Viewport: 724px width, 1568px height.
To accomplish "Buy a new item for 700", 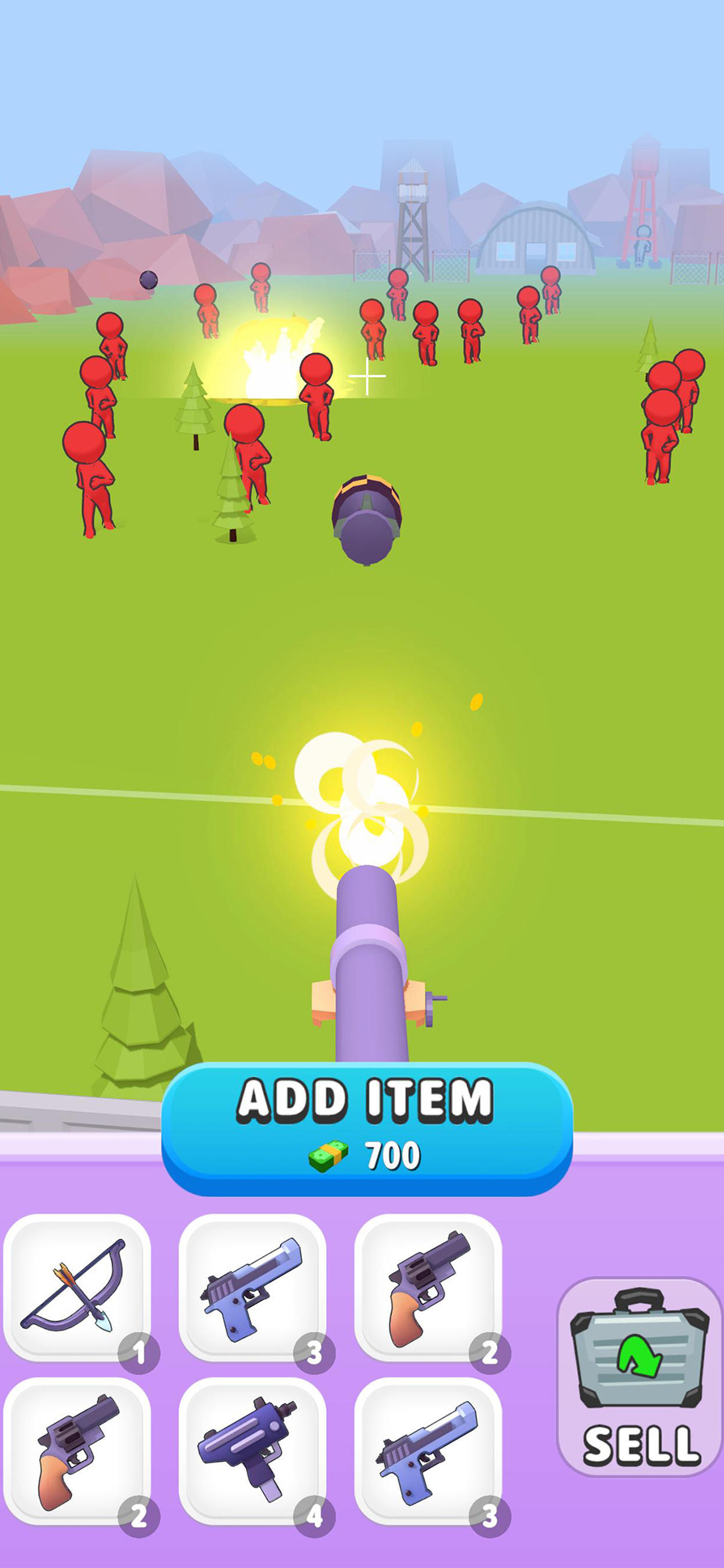I will [x=367, y=1128].
